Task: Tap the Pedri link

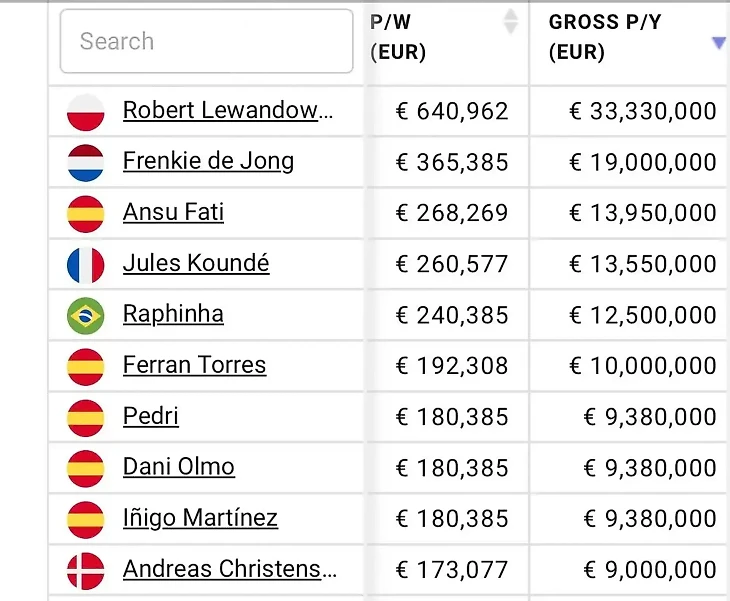Action: pyautogui.click(x=150, y=416)
